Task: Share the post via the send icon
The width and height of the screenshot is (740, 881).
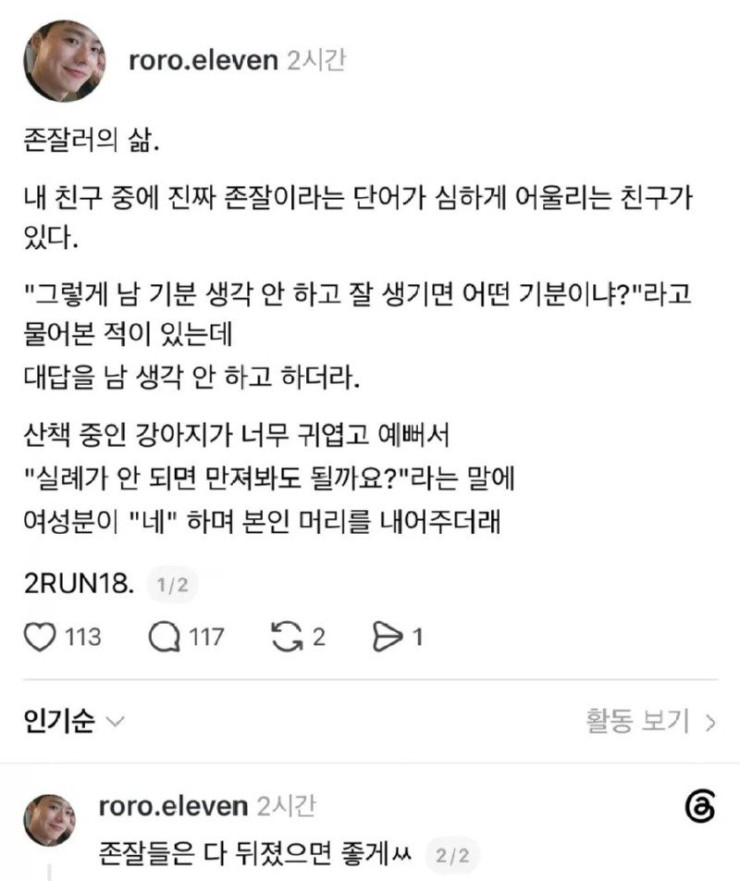Action: click(x=387, y=637)
